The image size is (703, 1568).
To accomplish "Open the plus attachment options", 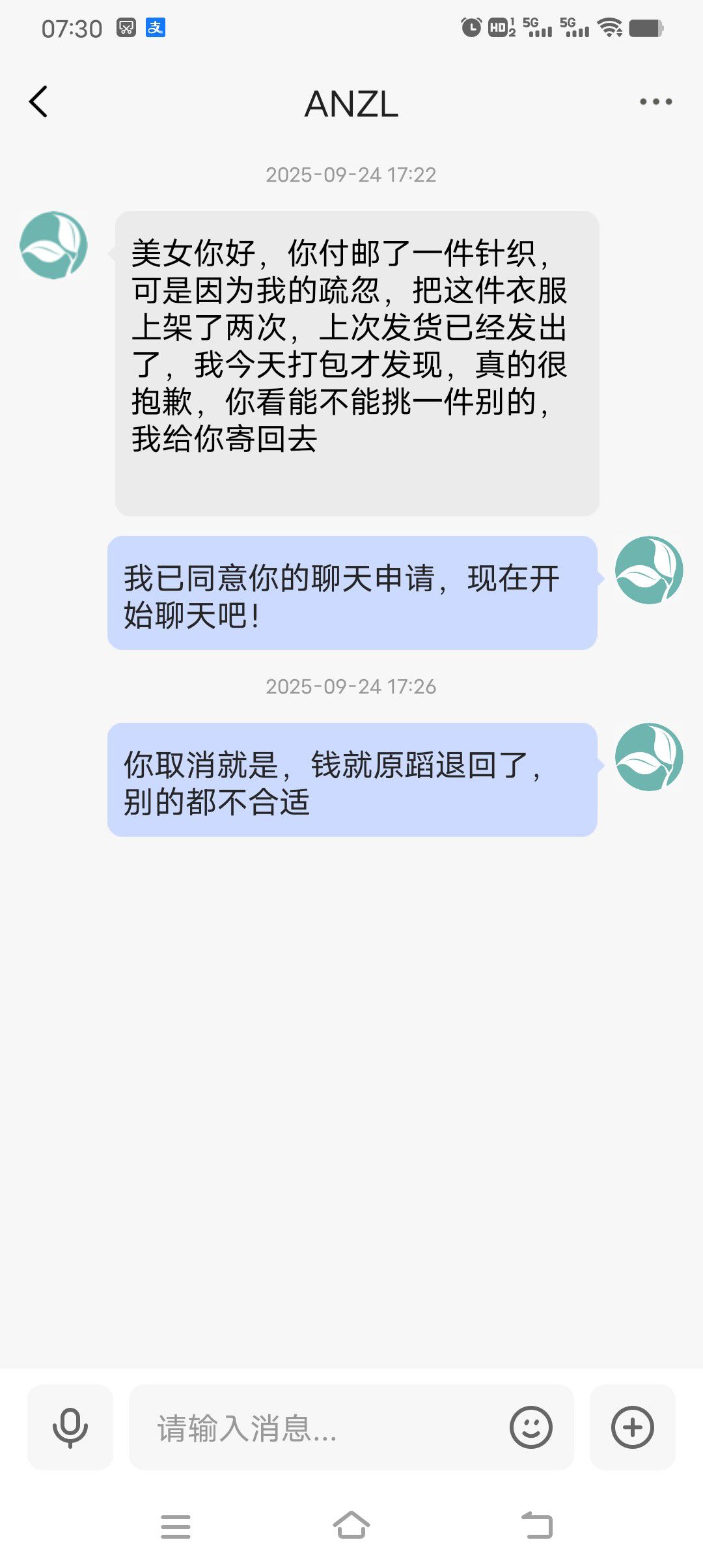I will click(x=632, y=1427).
